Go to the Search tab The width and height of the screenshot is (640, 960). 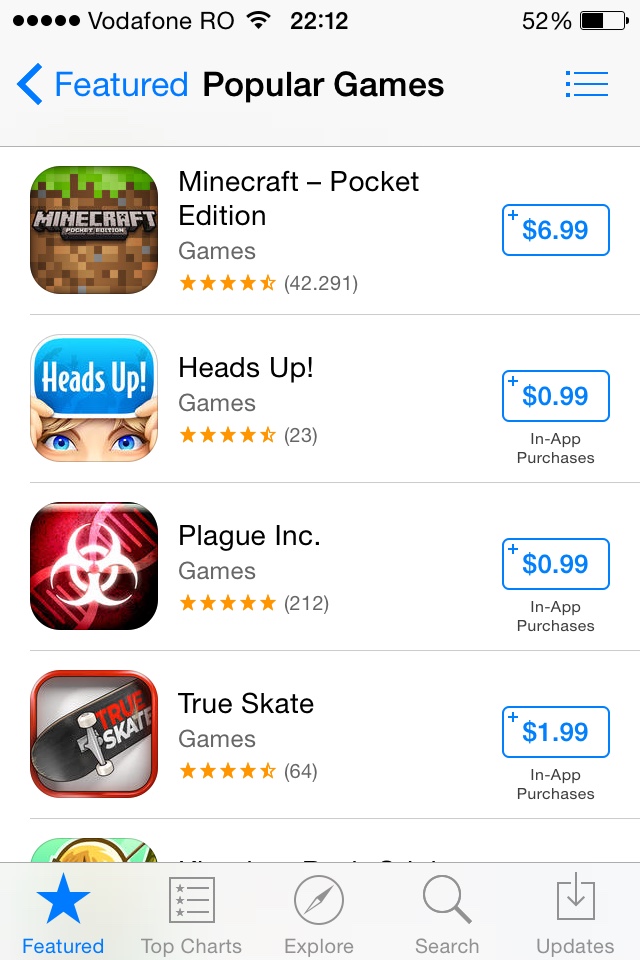coord(447,915)
